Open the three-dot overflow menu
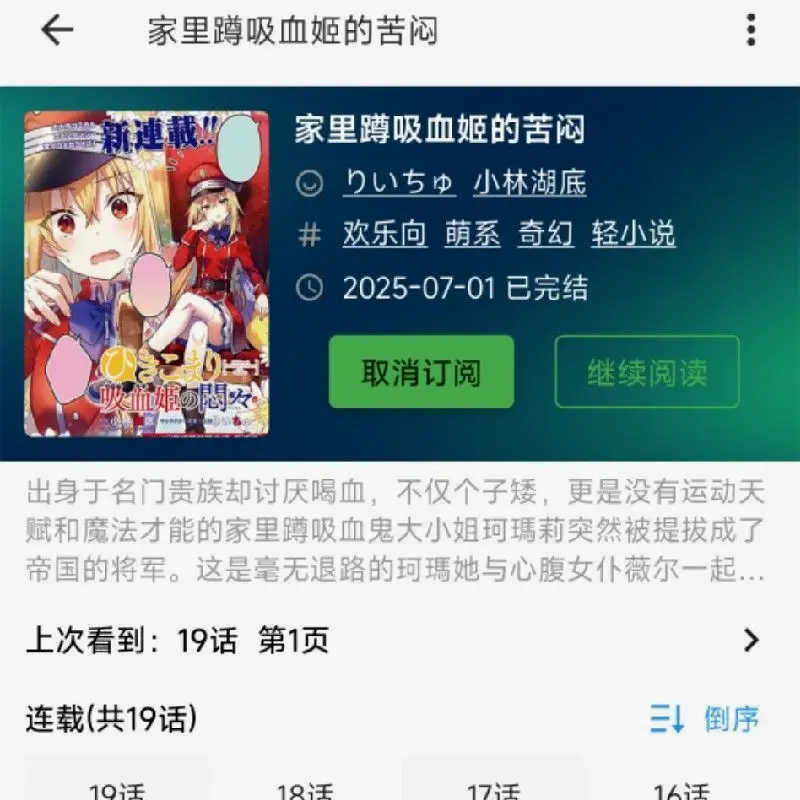Viewport: 800px width, 800px height. 751,31
